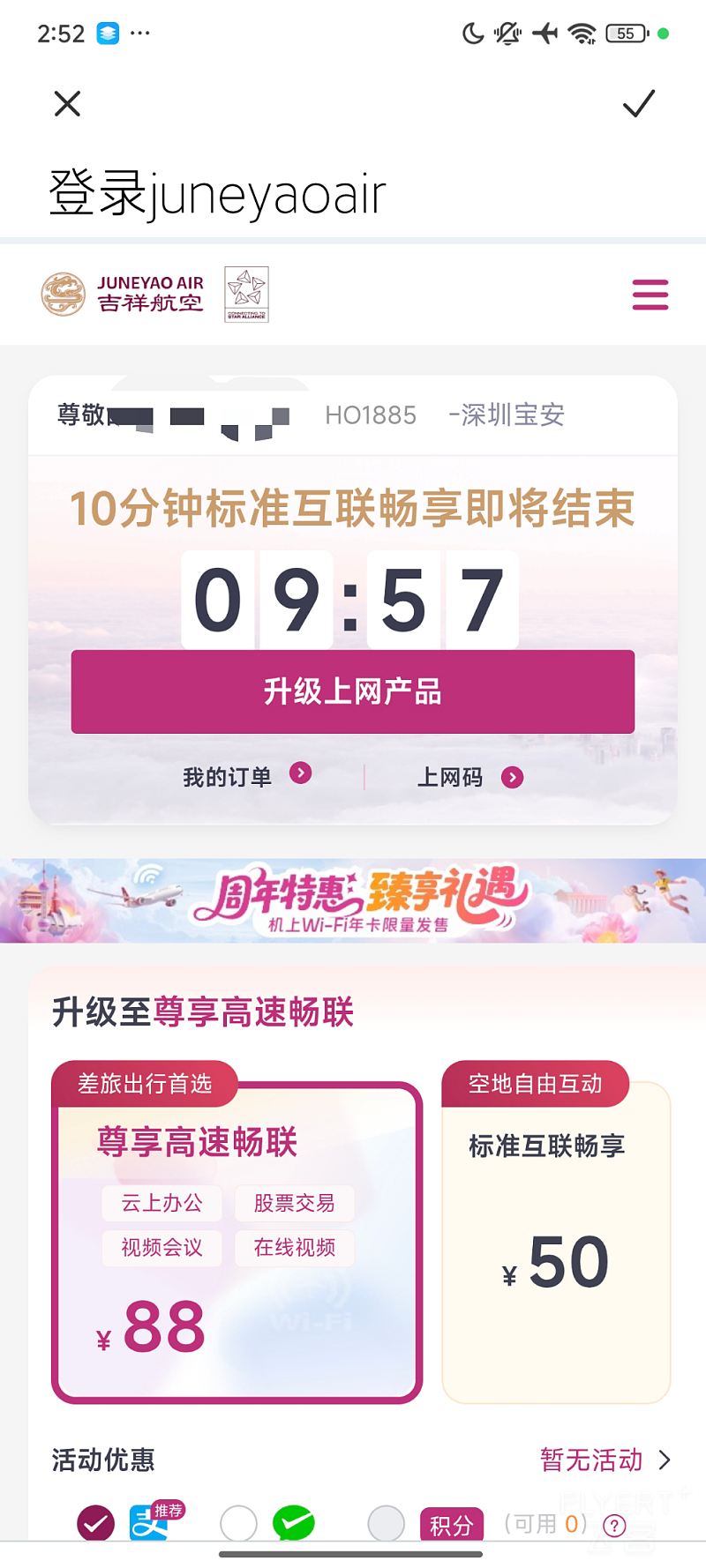The image size is (706, 1568).
Task: Select Alipay payment option
Action: click(96, 1523)
